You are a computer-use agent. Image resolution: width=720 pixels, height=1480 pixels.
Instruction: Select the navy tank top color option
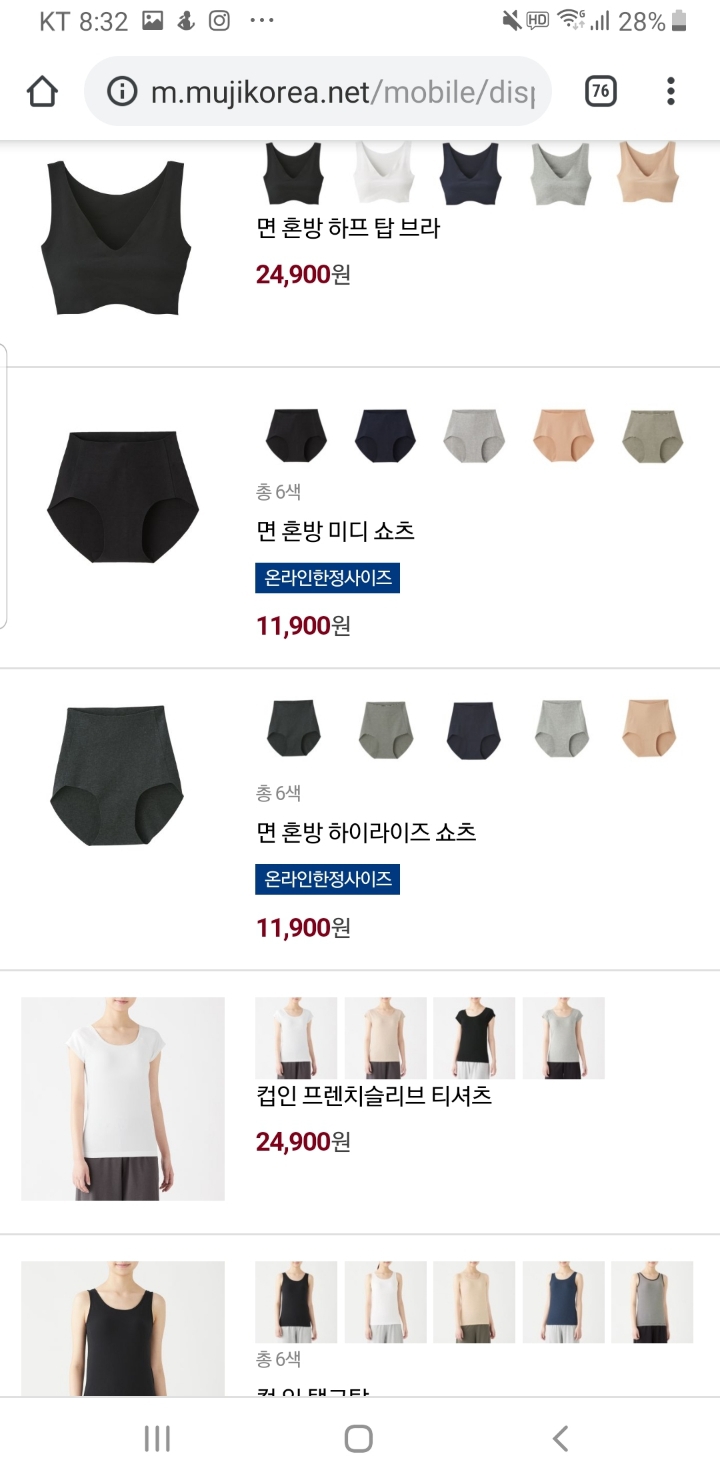[563, 1302]
